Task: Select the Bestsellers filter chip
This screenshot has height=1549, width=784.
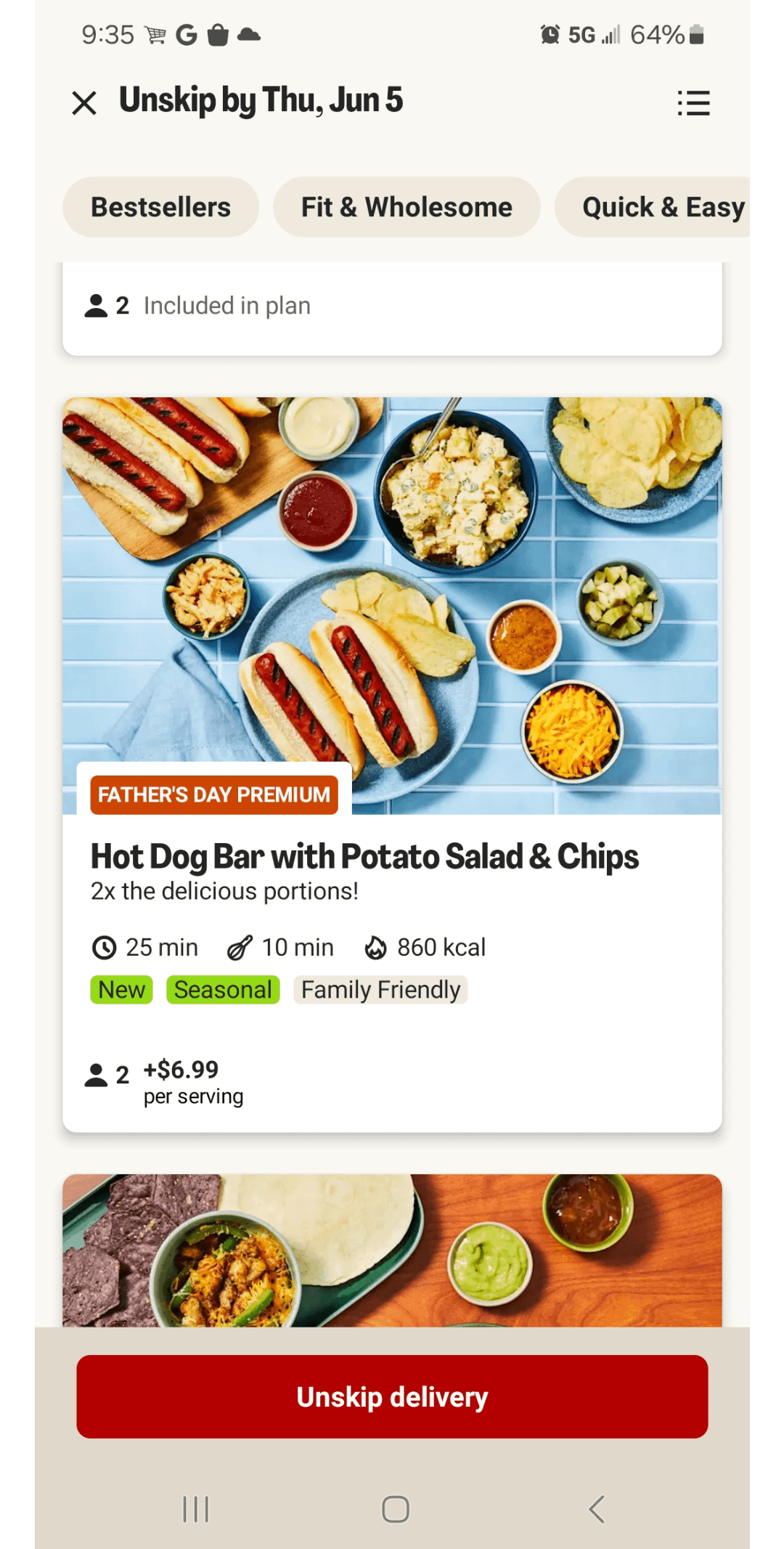Action: (x=160, y=207)
